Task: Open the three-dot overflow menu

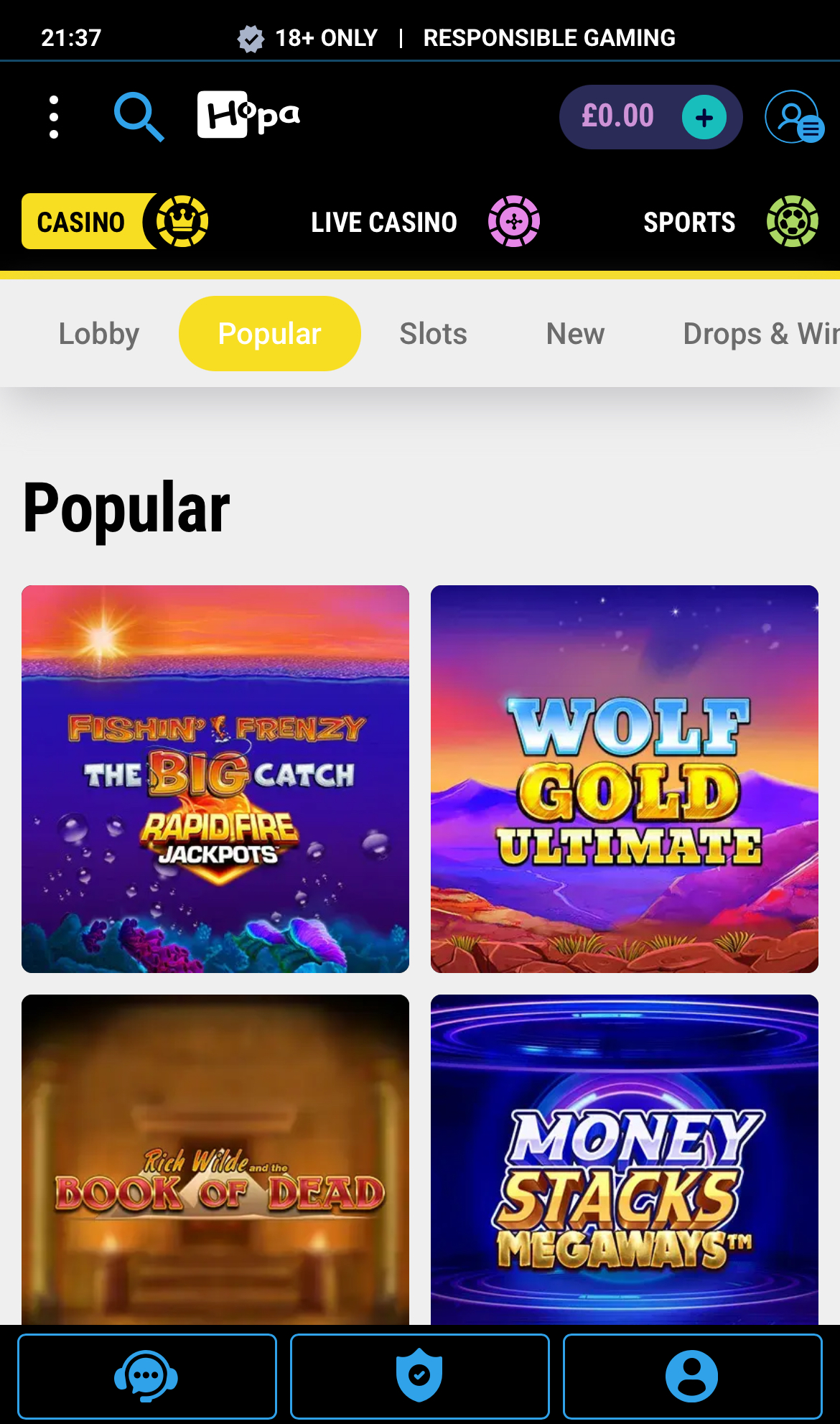Action: [x=54, y=116]
